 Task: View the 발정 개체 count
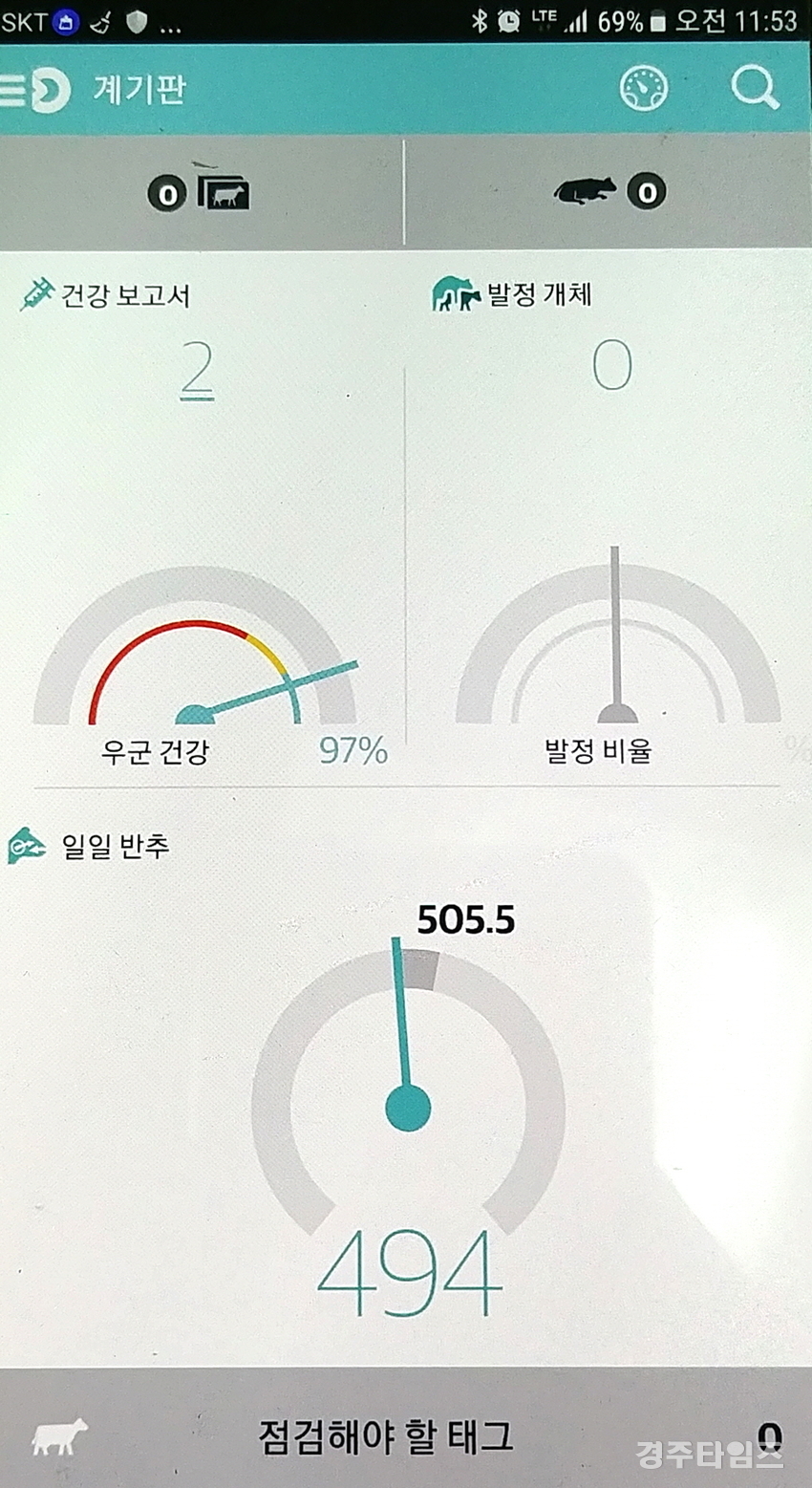[611, 366]
